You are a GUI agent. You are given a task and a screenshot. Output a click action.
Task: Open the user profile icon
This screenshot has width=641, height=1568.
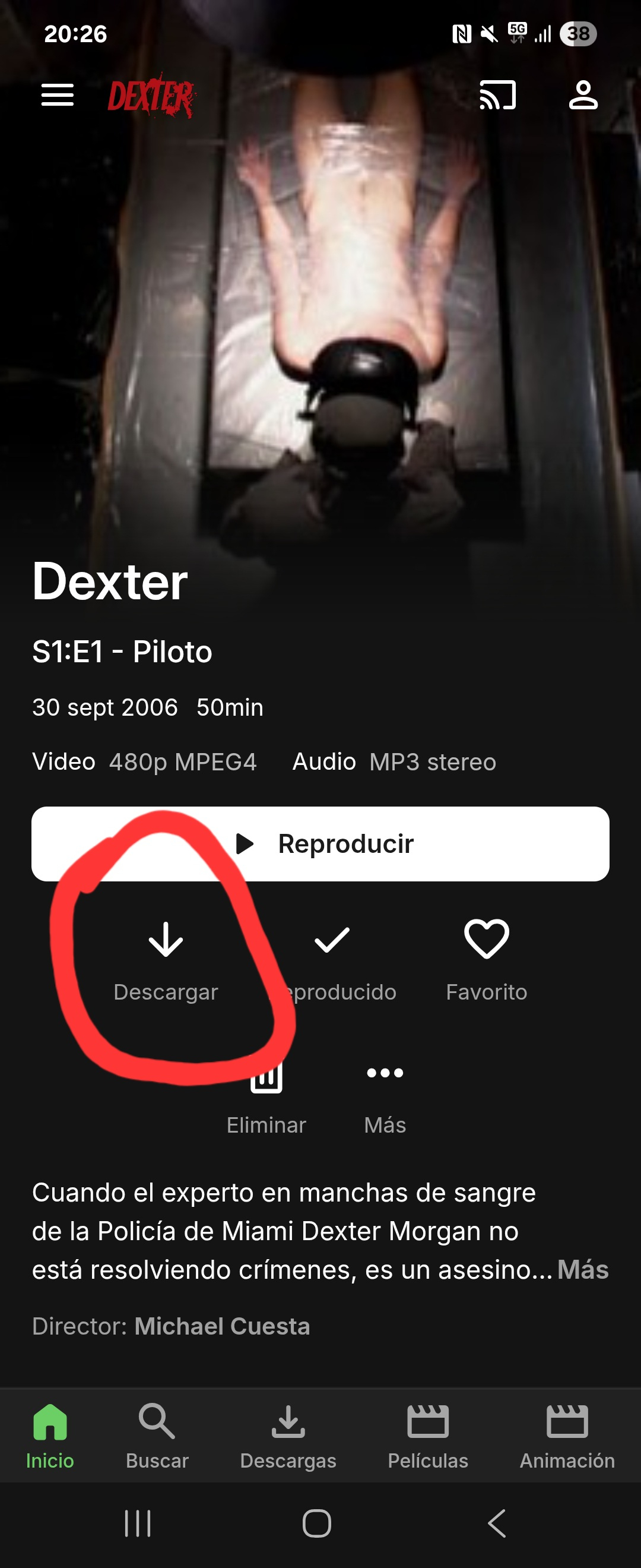[583, 96]
